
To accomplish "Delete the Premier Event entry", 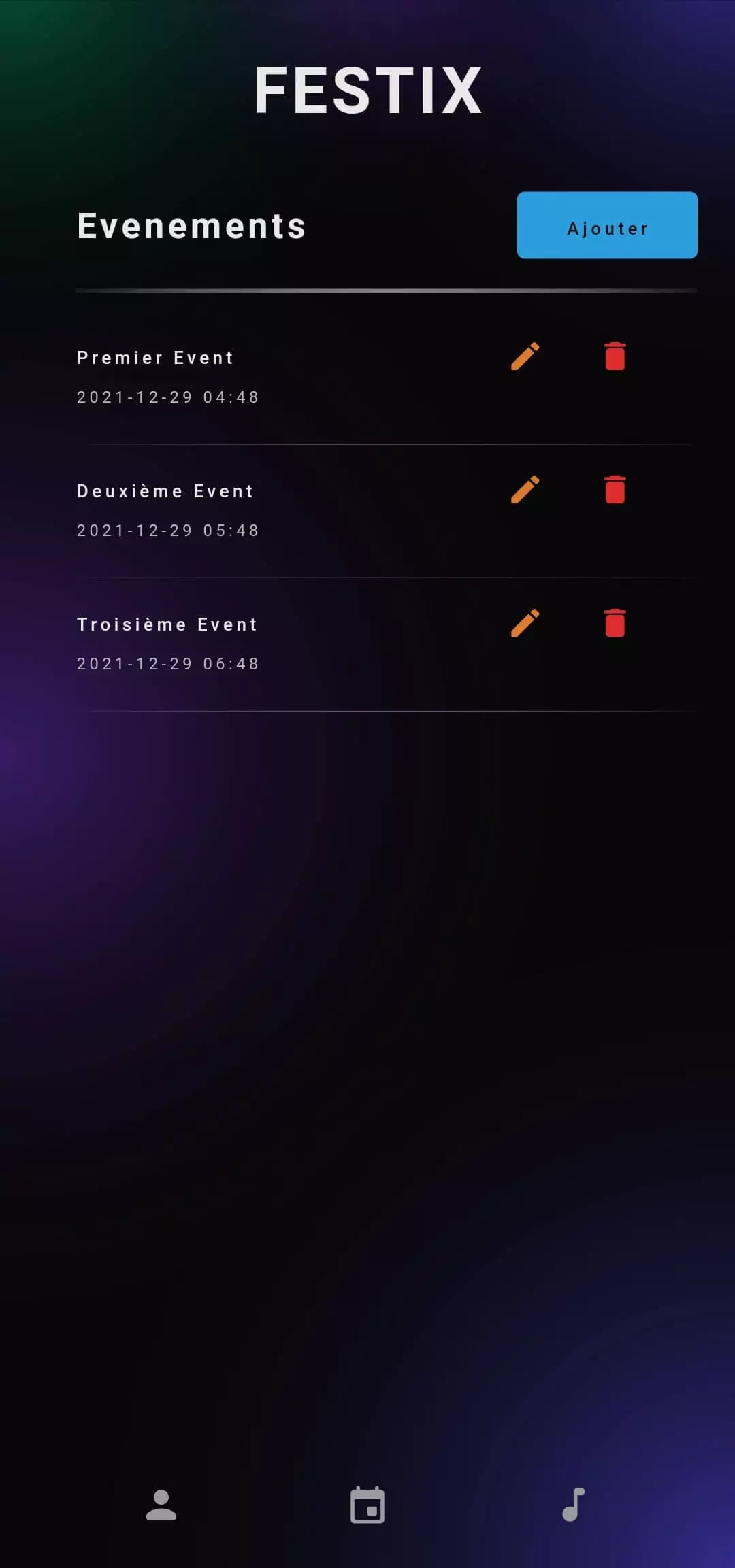I will coord(615,356).
